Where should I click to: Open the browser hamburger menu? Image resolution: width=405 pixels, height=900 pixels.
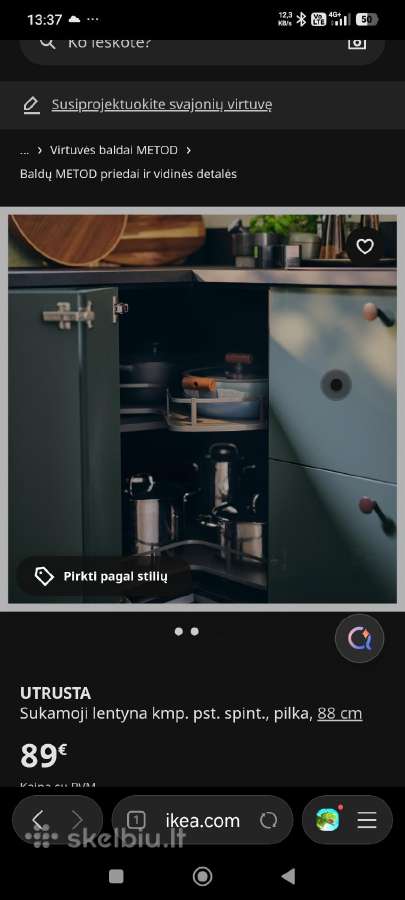367,820
